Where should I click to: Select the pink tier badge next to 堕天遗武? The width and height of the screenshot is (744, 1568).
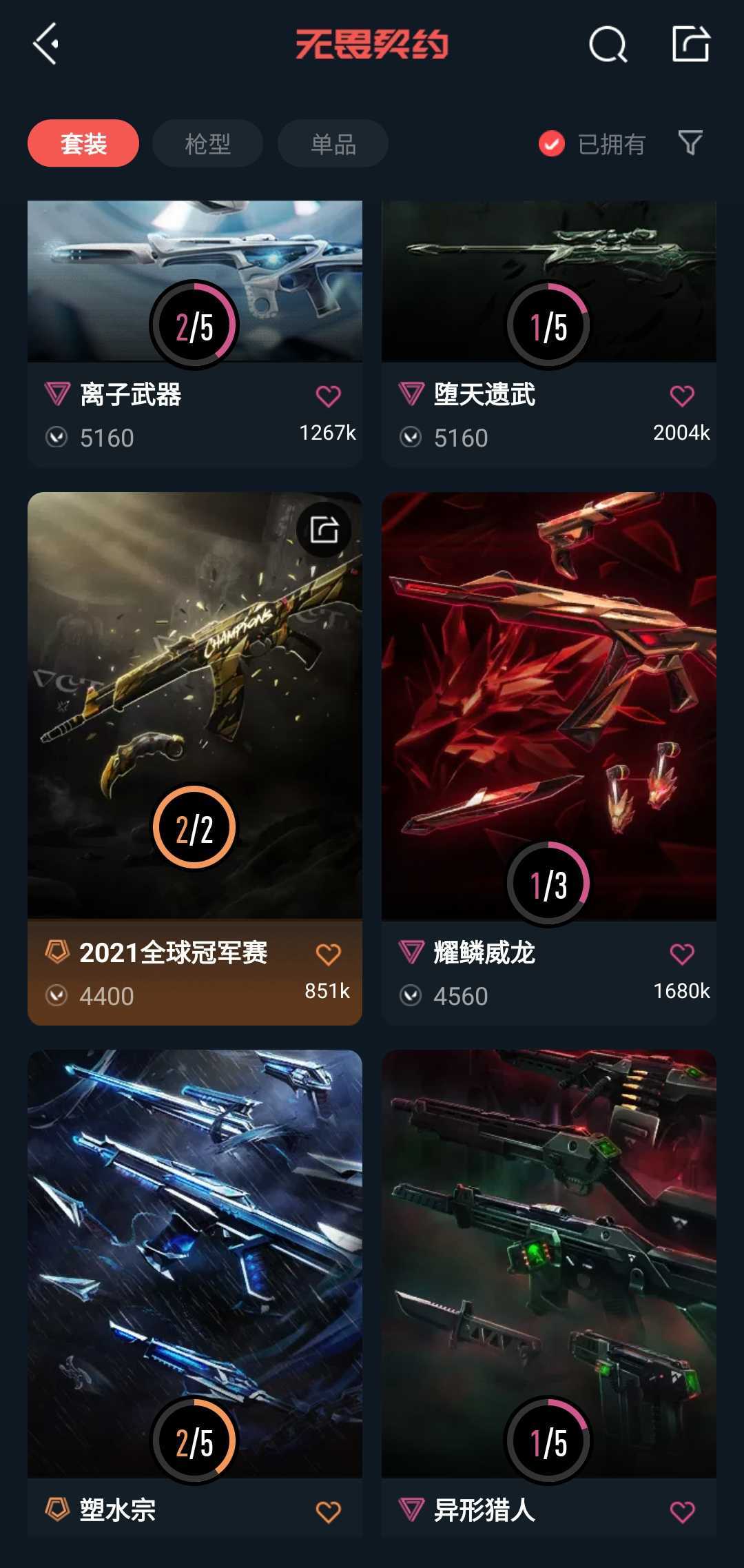[411, 395]
